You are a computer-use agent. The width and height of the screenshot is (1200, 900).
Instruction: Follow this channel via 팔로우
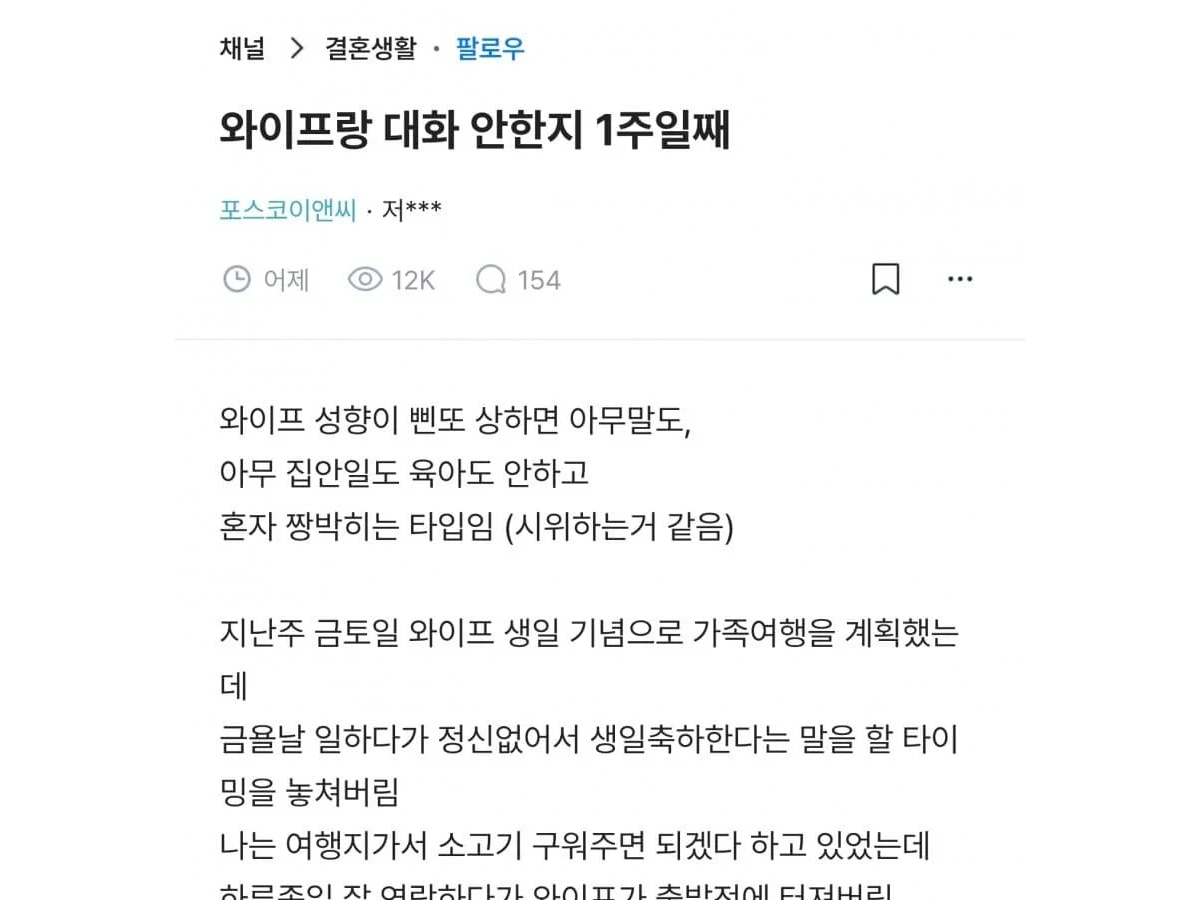pos(490,48)
